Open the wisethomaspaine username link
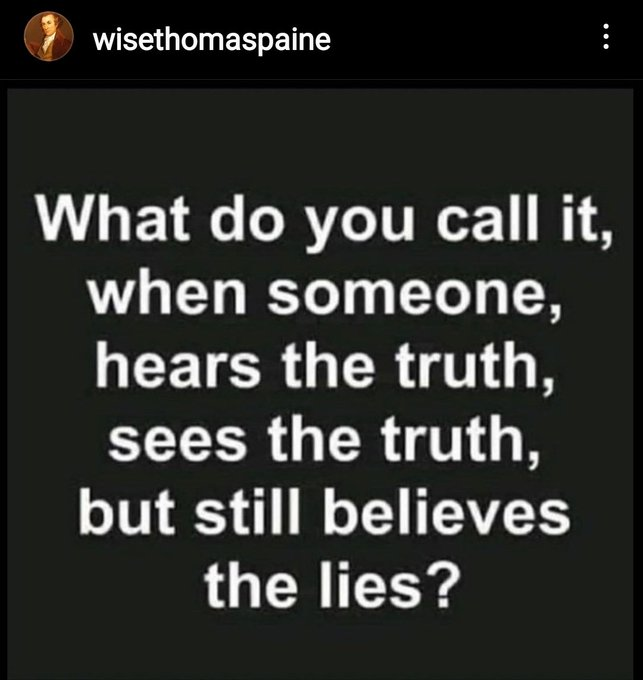Viewport: 643px width, 680px height. (210, 40)
